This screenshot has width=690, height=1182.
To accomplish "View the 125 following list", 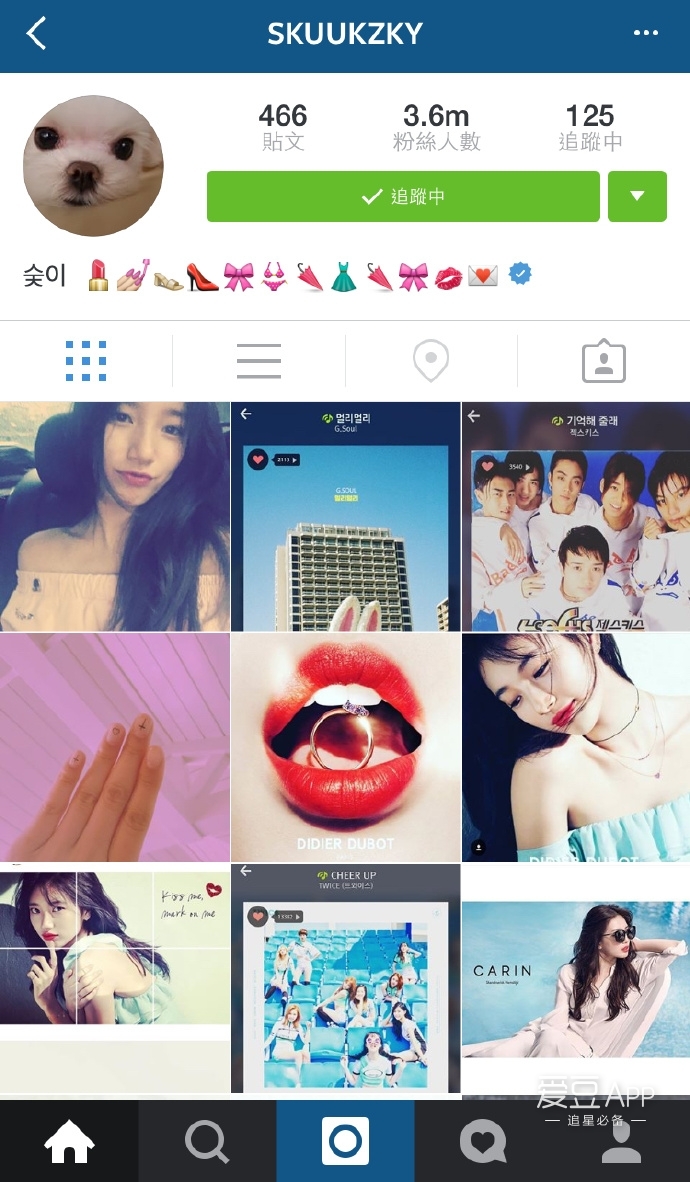I will pyautogui.click(x=590, y=128).
